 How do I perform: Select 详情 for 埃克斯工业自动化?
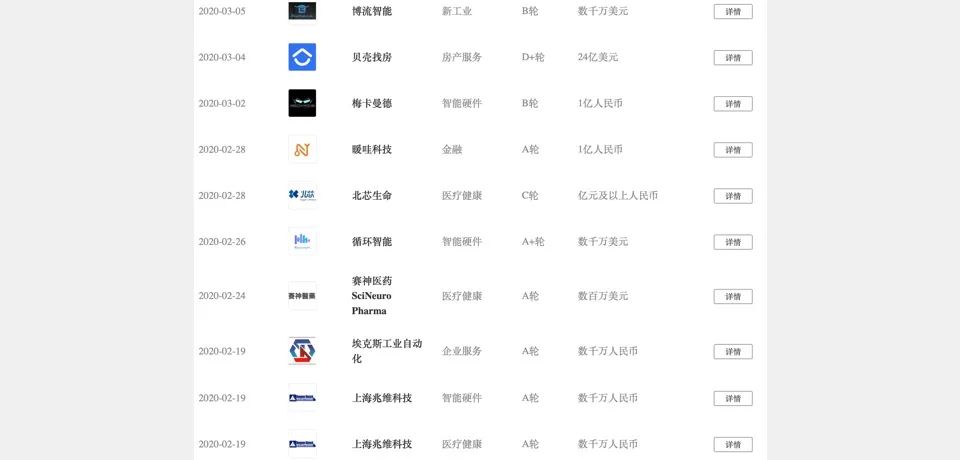click(733, 352)
